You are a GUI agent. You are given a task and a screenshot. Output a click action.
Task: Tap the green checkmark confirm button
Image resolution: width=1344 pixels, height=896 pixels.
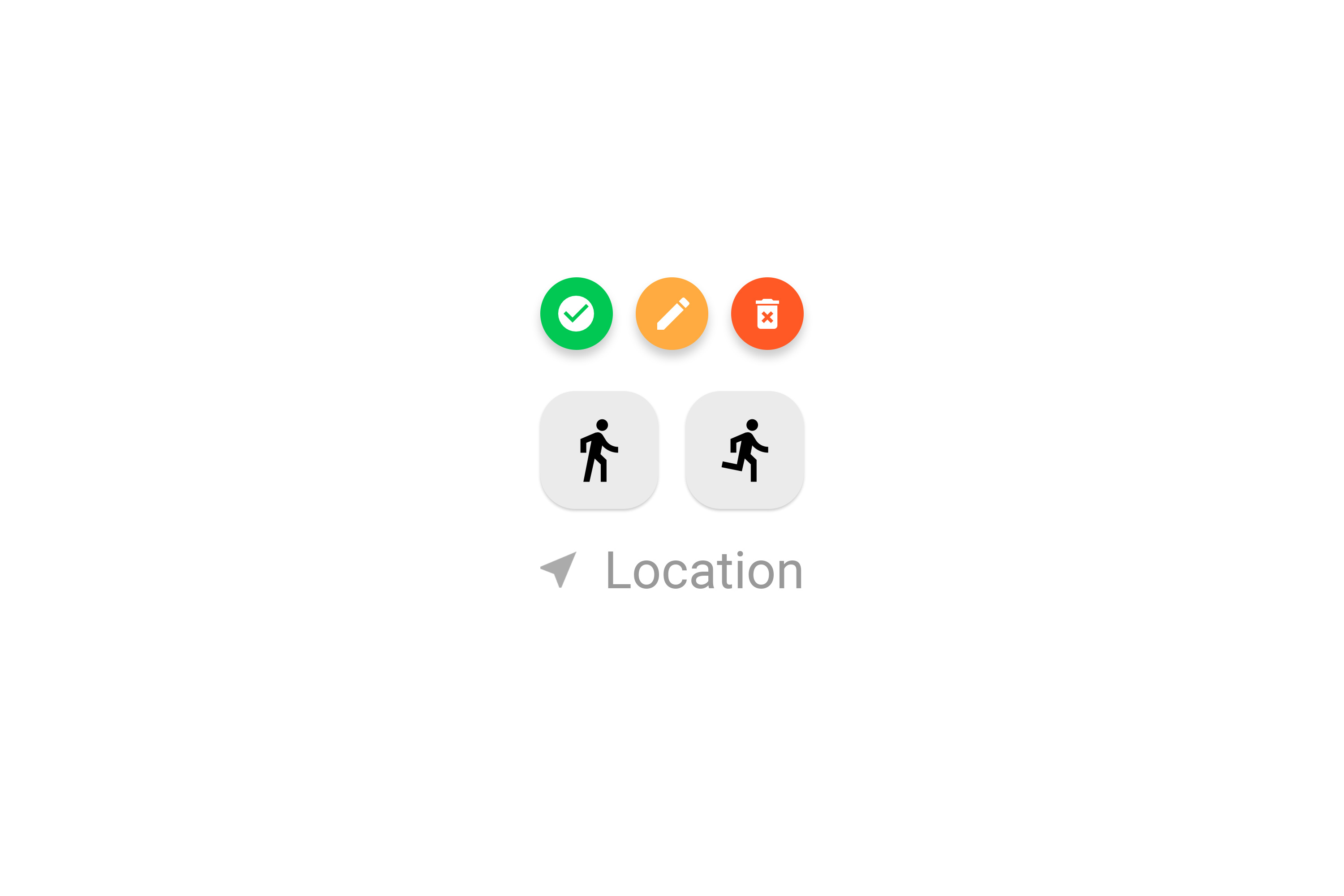pos(576,314)
